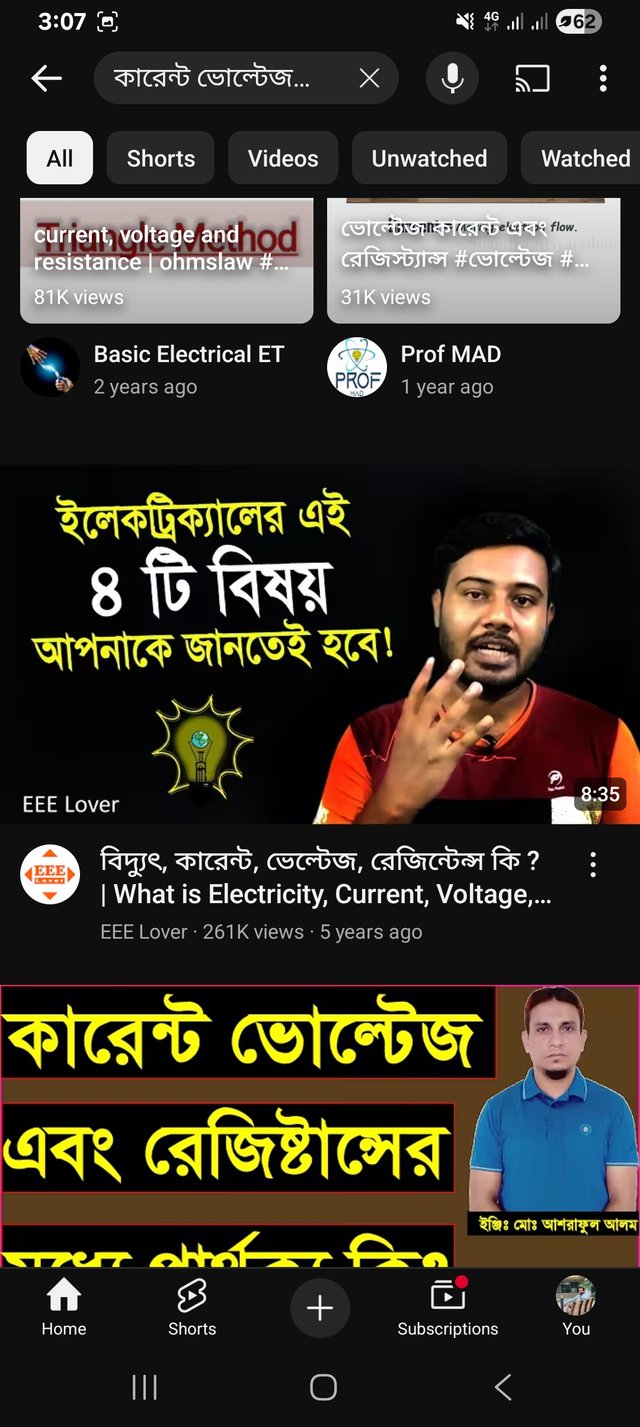Start voice search with microphone

(453, 78)
